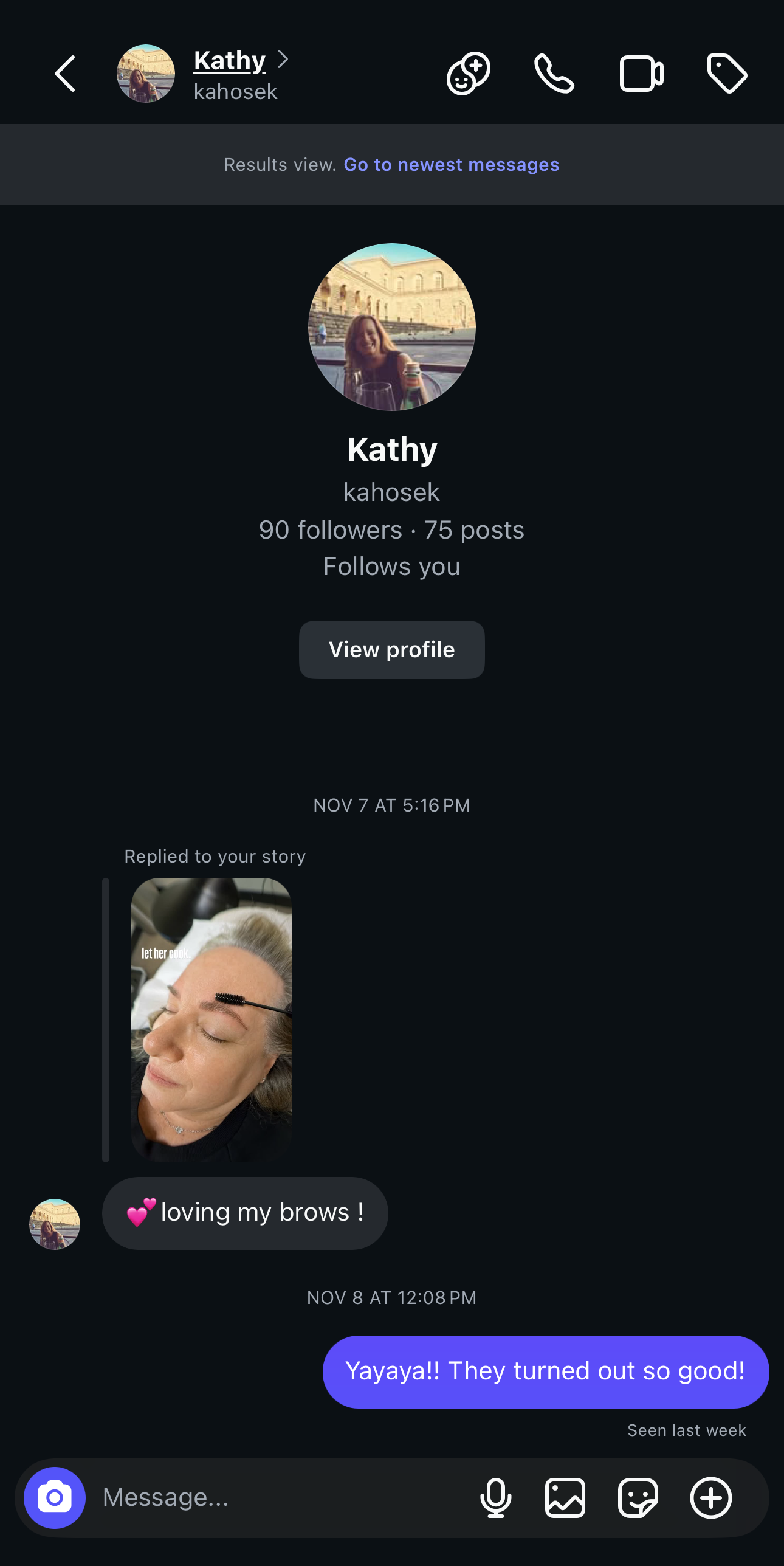Open the sticker picker
The width and height of the screenshot is (784, 1566).
[x=638, y=1498]
